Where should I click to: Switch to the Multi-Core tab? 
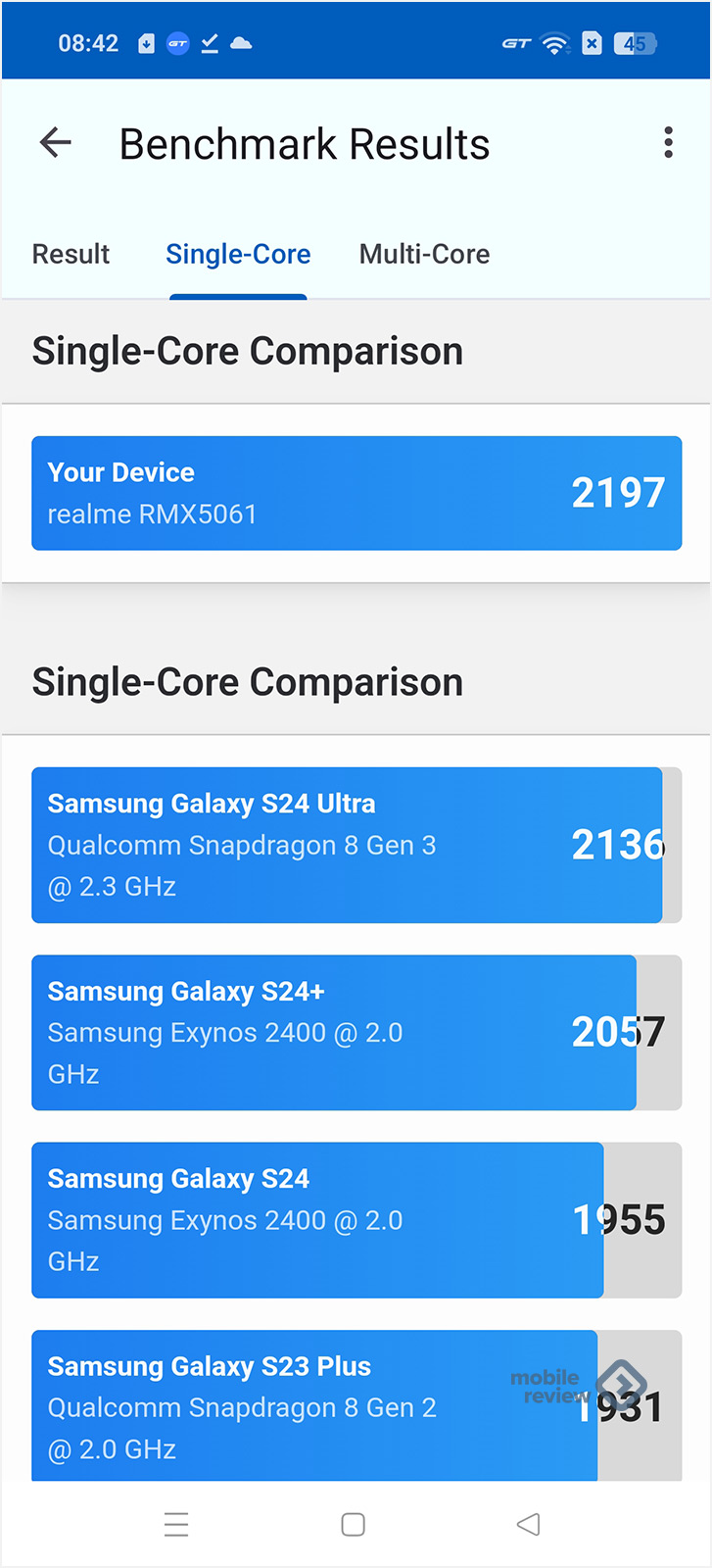(x=424, y=254)
